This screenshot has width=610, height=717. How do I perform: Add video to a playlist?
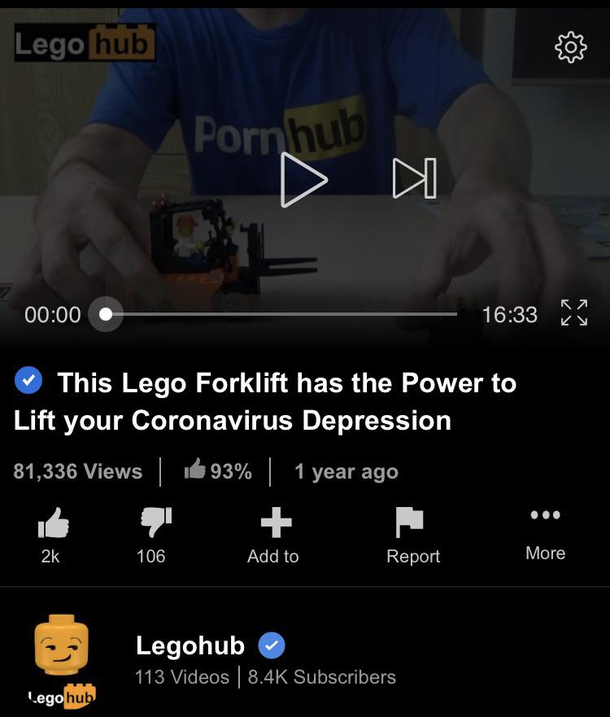pyautogui.click(x=274, y=524)
